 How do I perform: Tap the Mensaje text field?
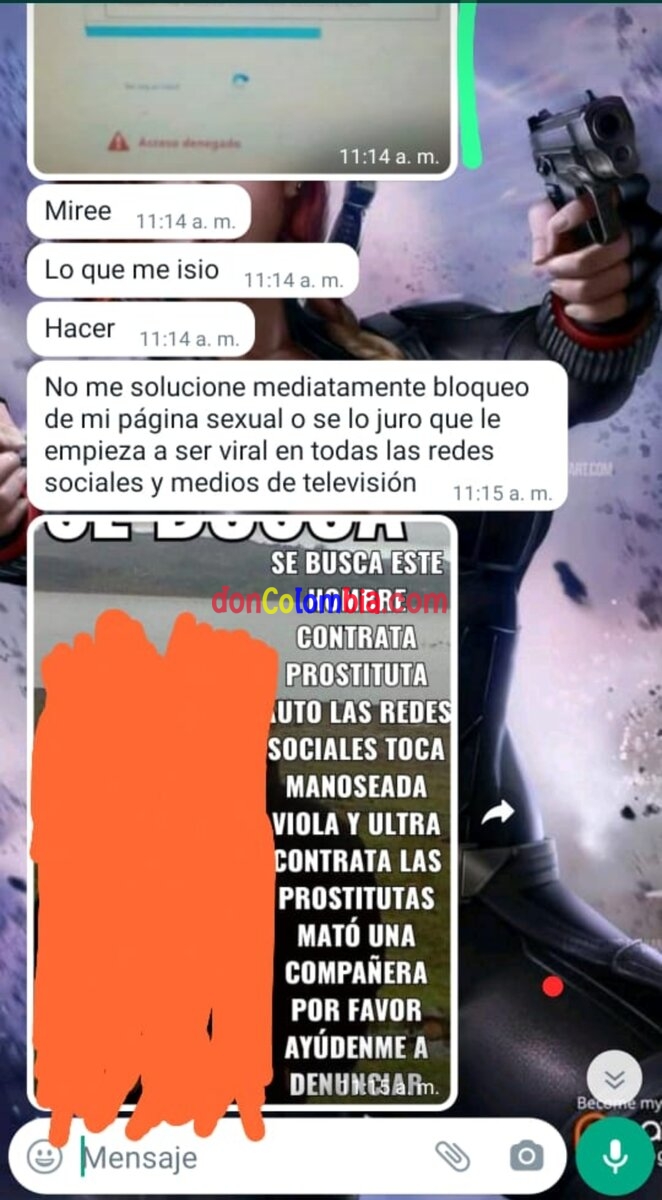point(250,1158)
